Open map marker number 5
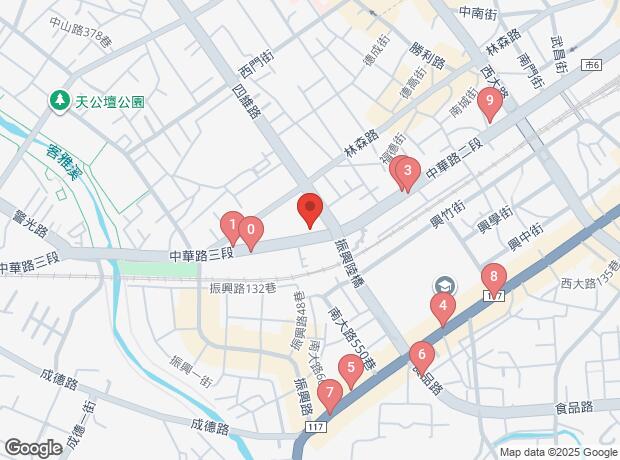 pos(350,369)
